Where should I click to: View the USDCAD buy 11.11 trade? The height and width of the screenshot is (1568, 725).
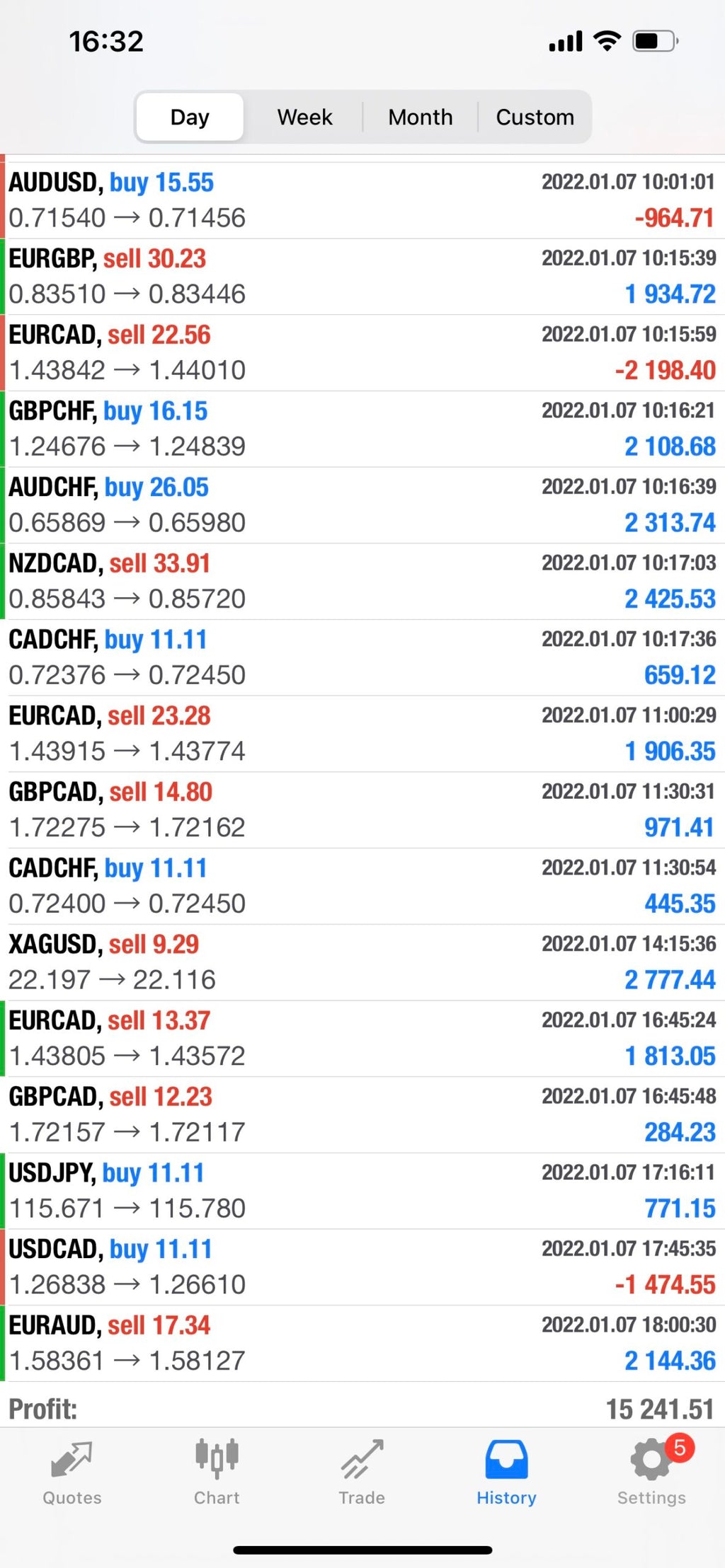[362, 1267]
